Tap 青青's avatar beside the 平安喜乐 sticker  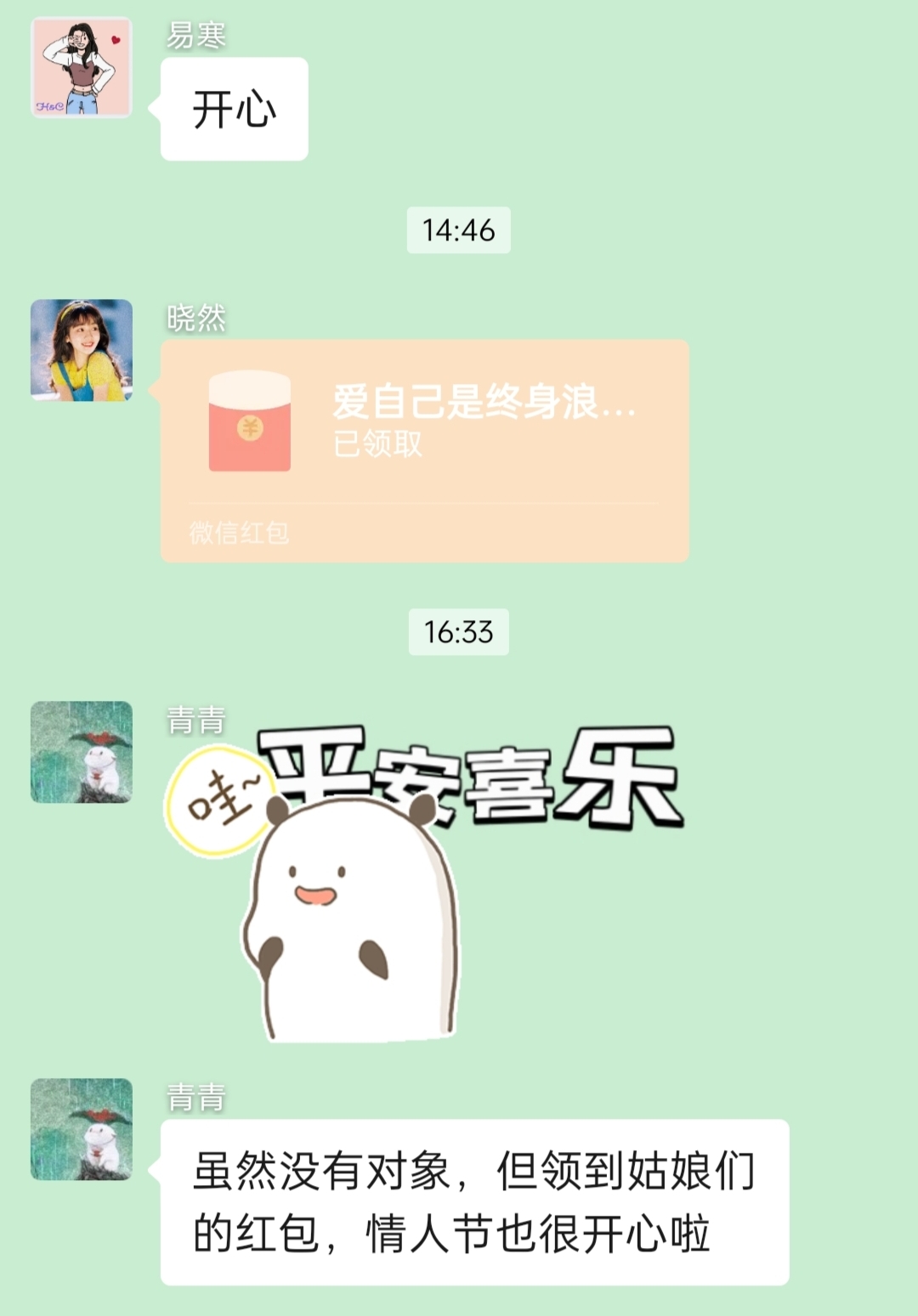coord(82,752)
